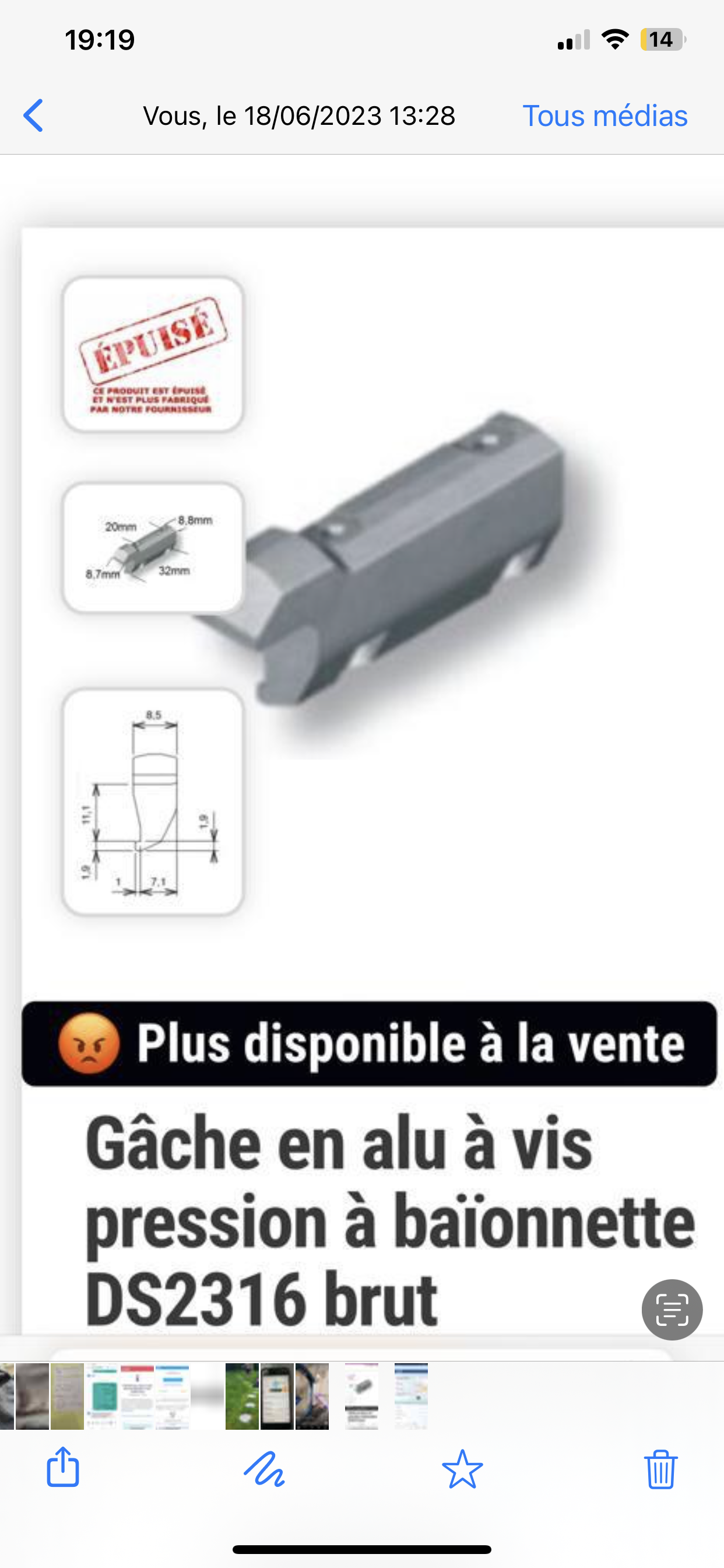This screenshot has height=1568, width=724.
Task: Select the green grass photo thumbnail
Action: point(242,1396)
